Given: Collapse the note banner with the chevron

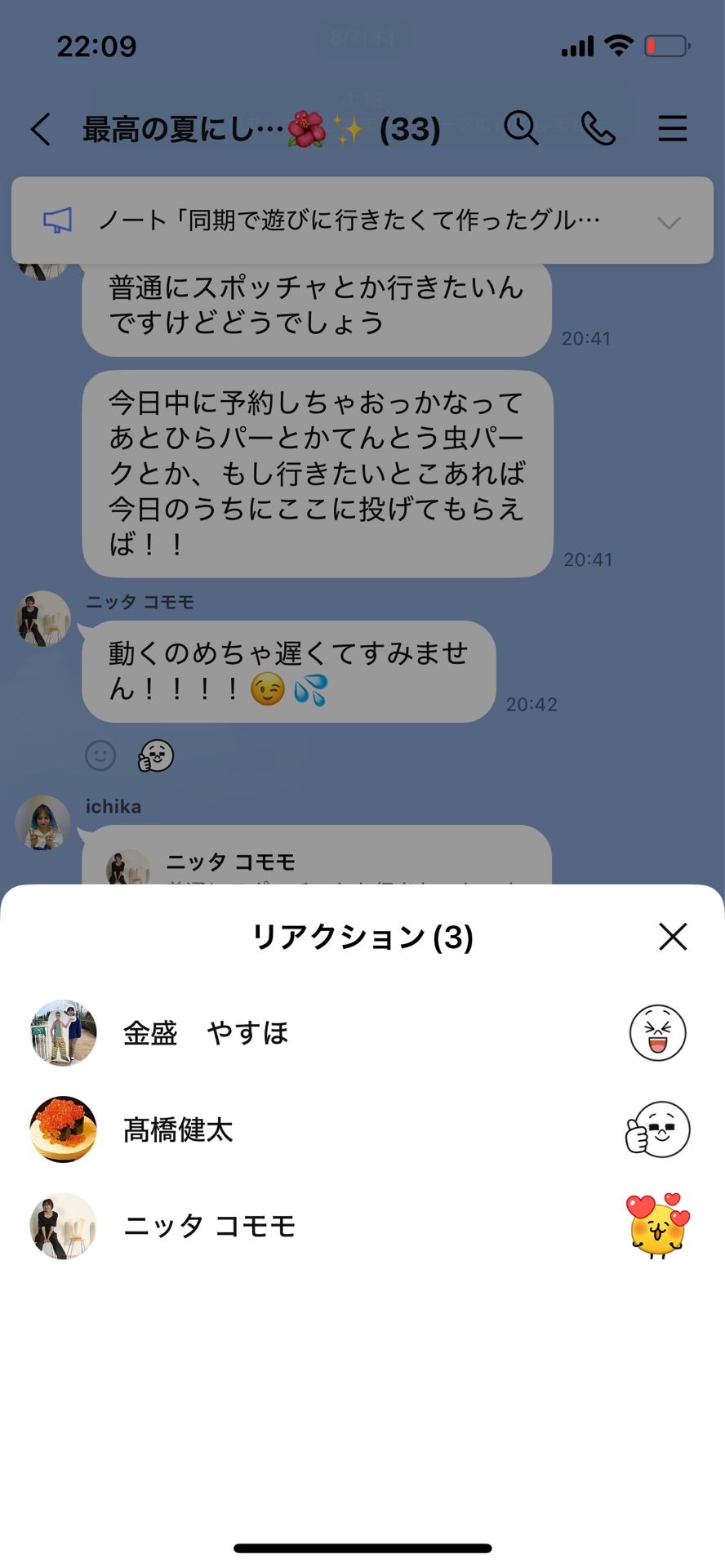Looking at the screenshot, I should [669, 221].
